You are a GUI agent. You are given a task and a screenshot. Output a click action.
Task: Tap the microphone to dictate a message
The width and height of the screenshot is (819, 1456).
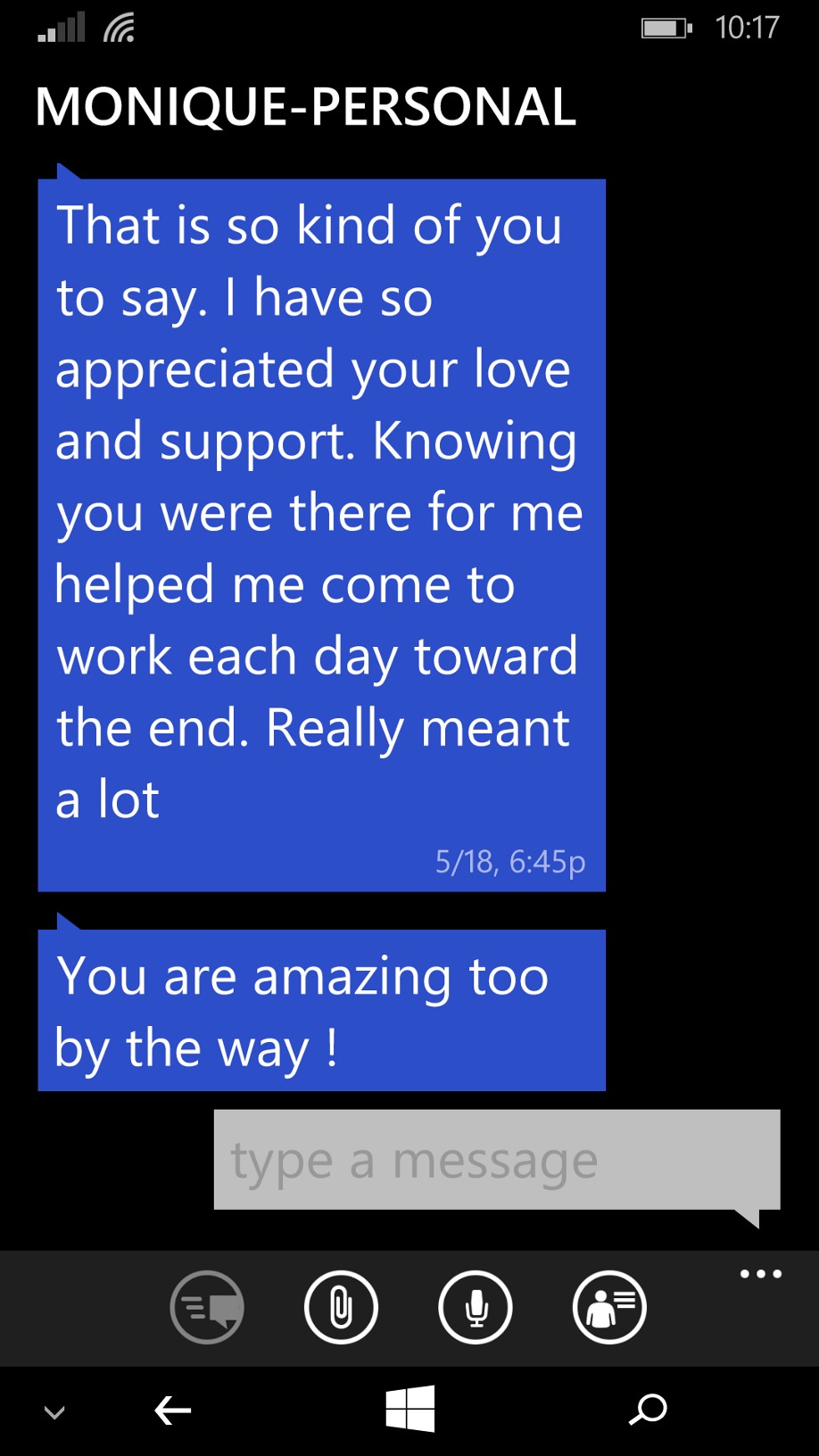[x=476, y=1308]
